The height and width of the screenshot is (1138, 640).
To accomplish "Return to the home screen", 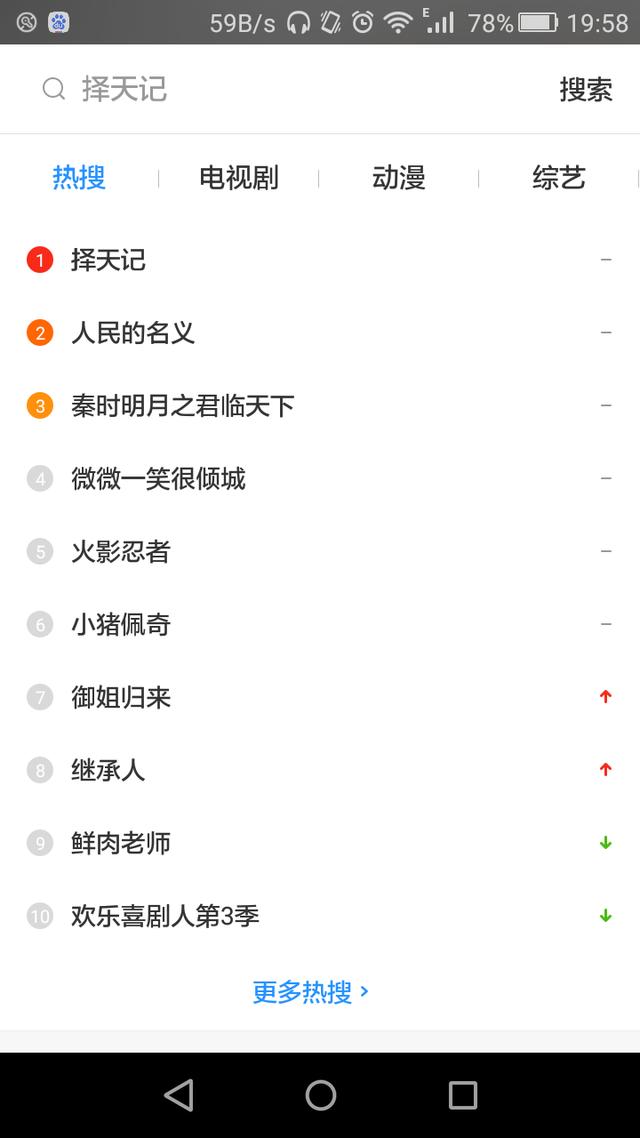I will [320, 1094].
